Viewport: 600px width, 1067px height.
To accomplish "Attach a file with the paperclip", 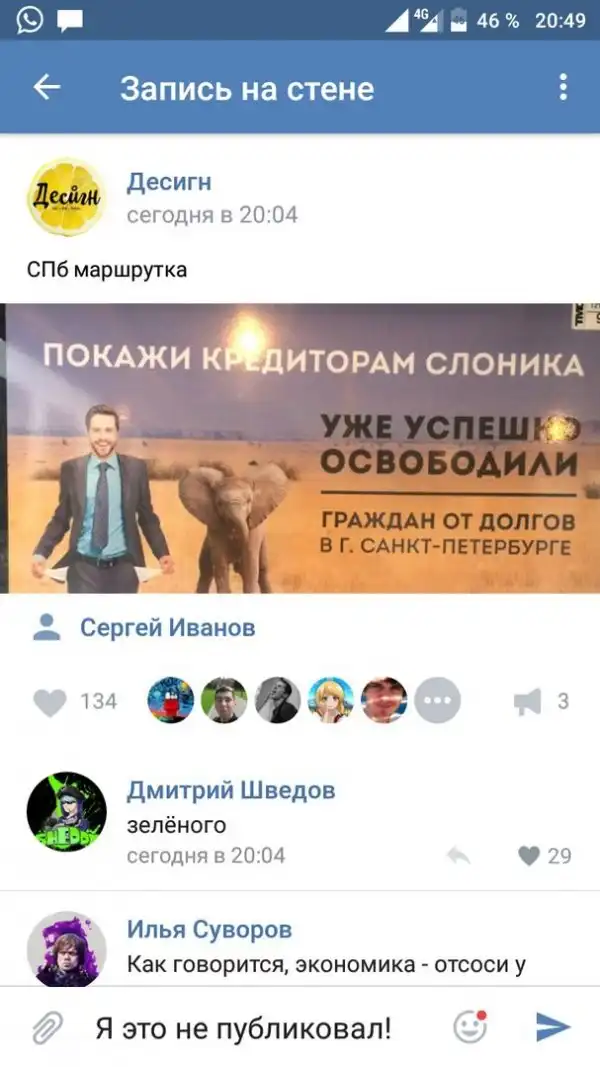I will 46,1027.
